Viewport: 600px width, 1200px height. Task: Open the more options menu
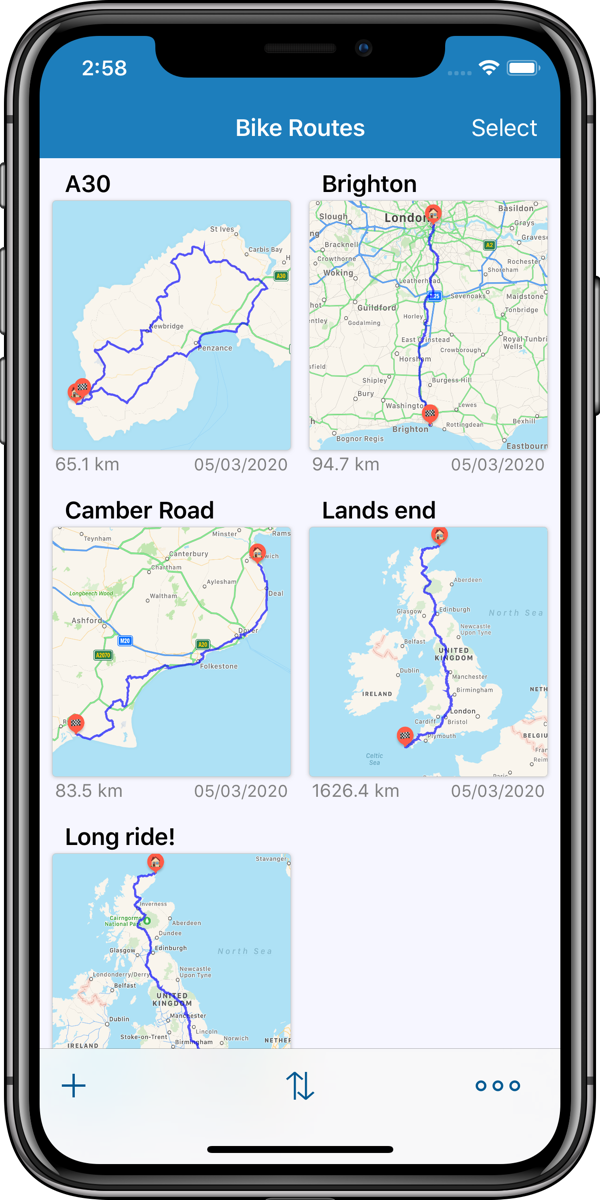click(497, 1086)
